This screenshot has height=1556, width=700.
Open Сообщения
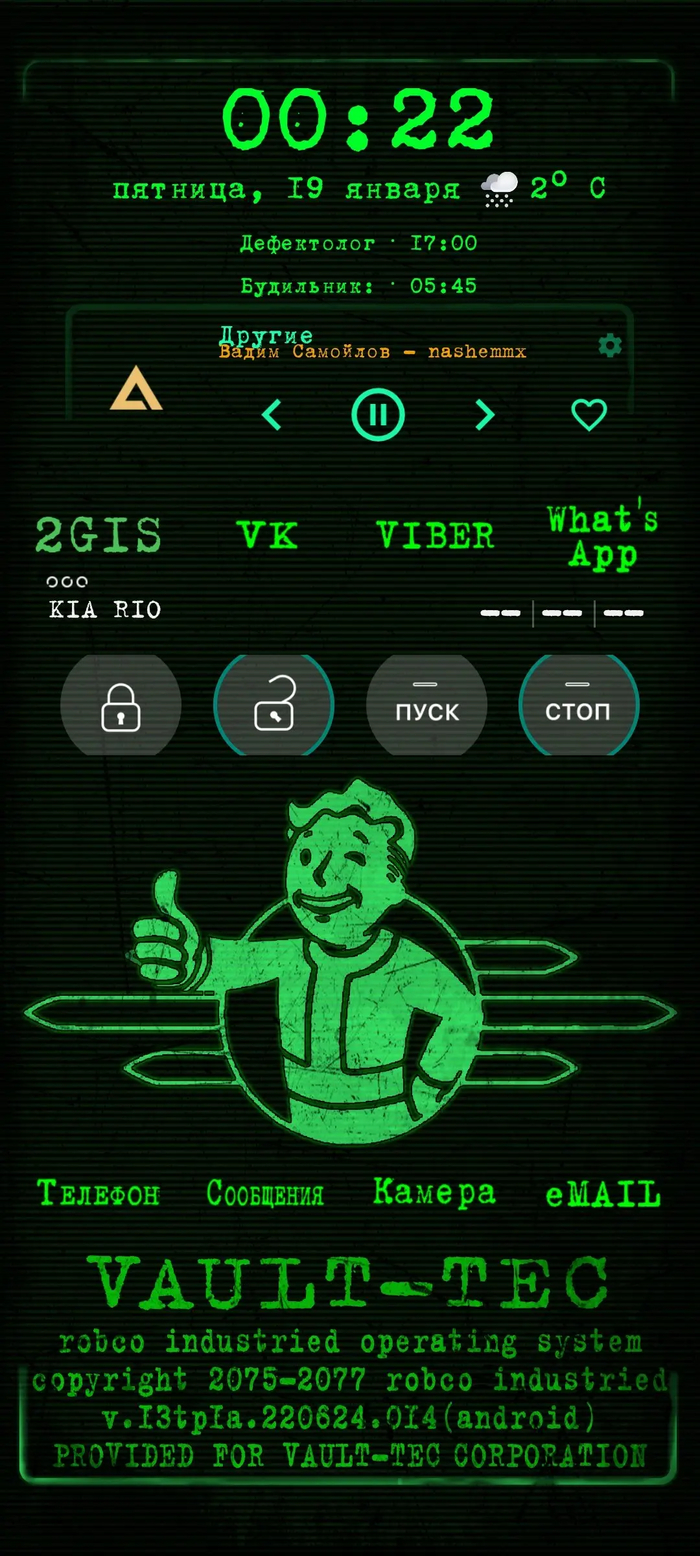pos(265,1194)
